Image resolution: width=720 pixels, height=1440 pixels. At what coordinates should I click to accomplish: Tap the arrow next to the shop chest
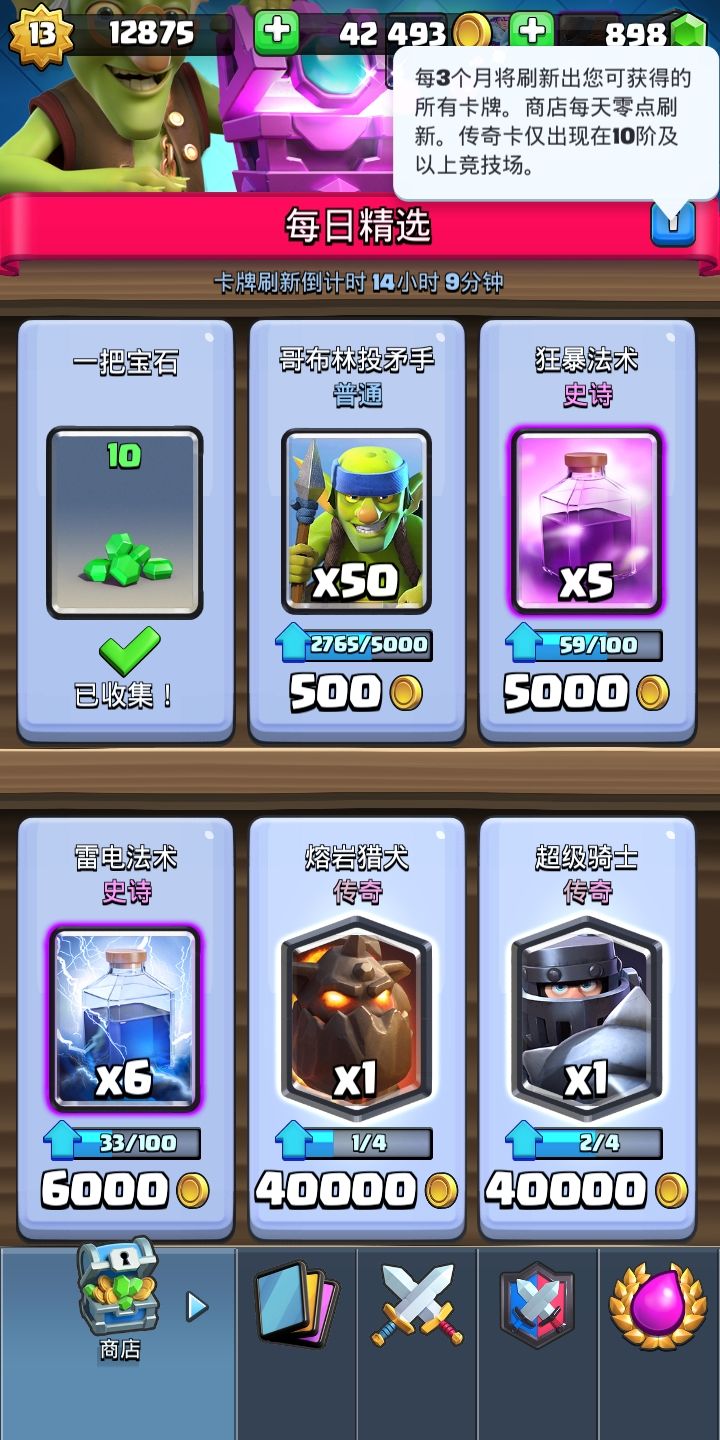197,1306
